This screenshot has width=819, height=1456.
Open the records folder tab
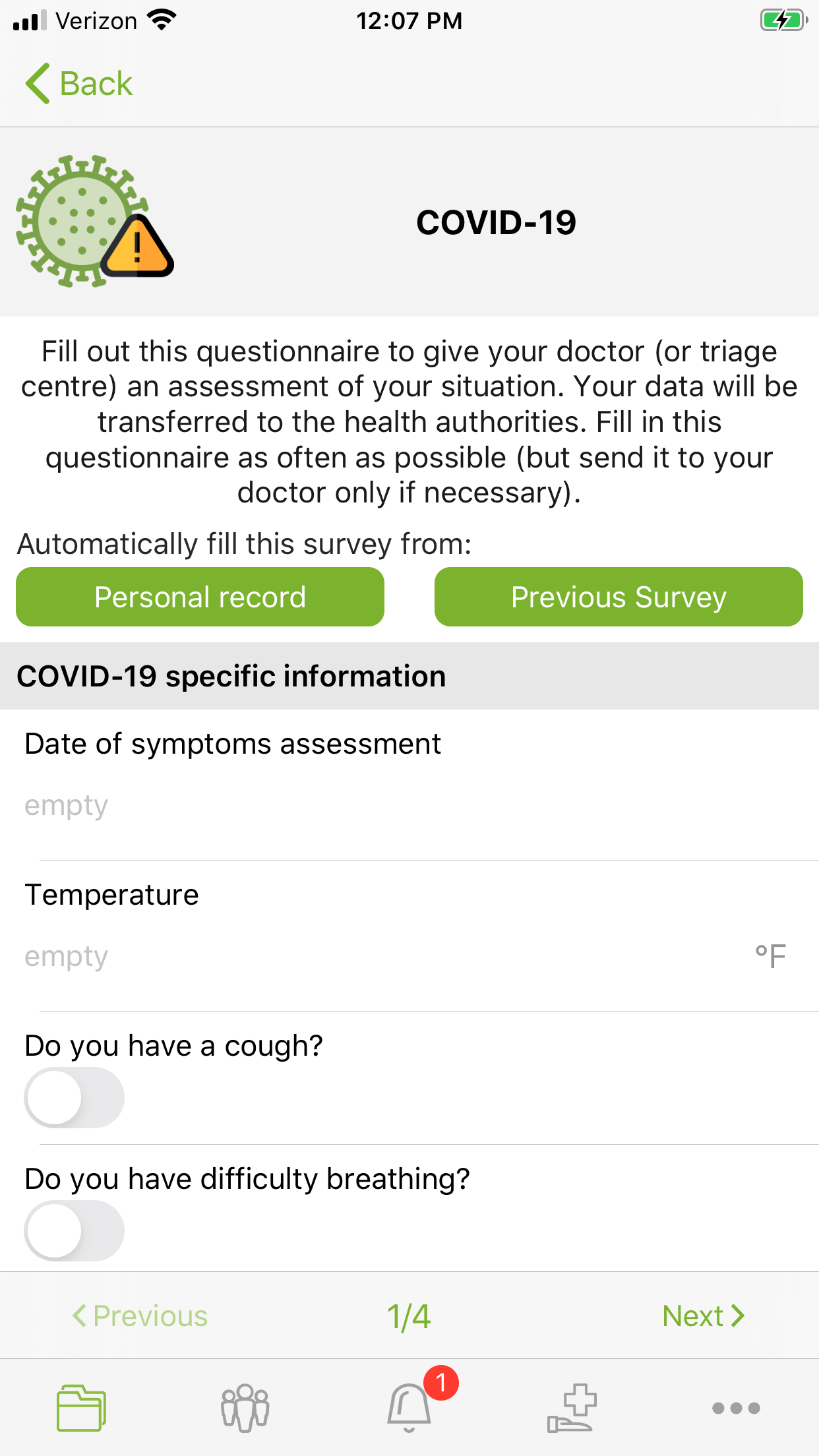82,1408
